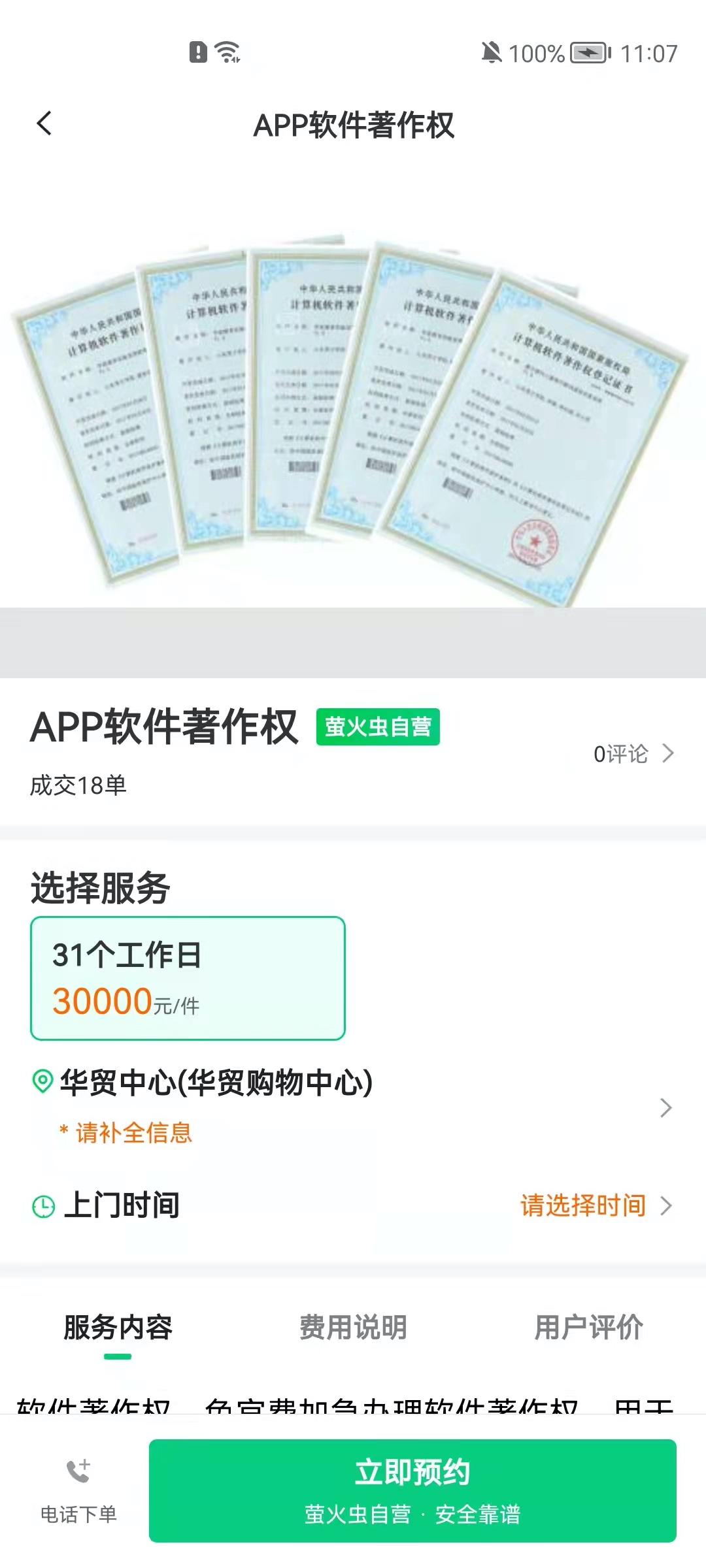The width and height of the screenshot is (706, 1568).
Task: Switch to the 用户评价 tab
Action: [588, 1328]
